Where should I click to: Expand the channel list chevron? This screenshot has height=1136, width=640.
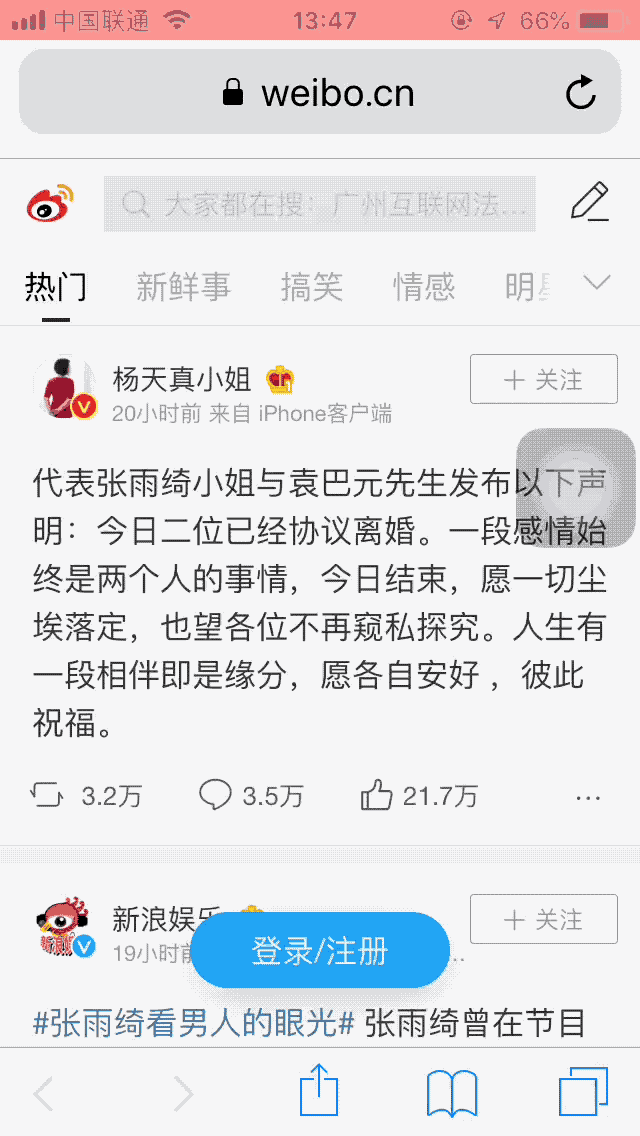pos(597,284)
